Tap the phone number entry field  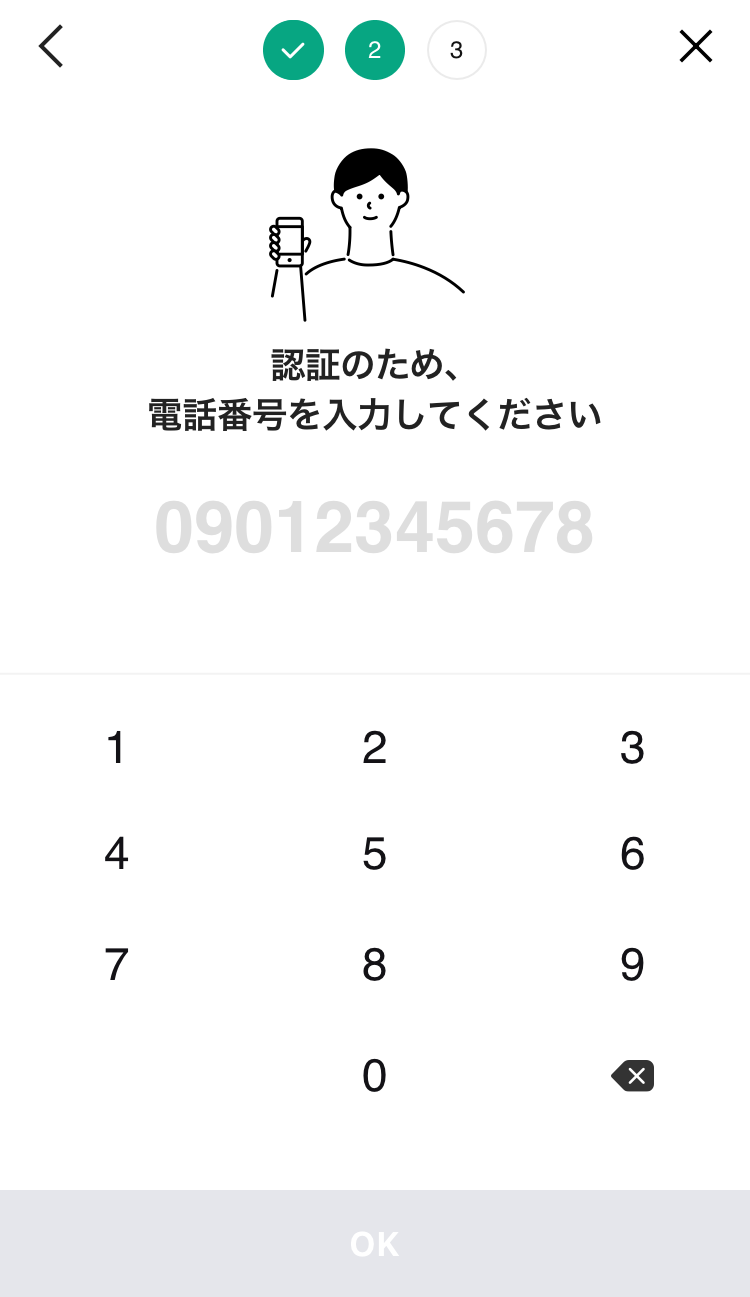[x=374, y=528]
